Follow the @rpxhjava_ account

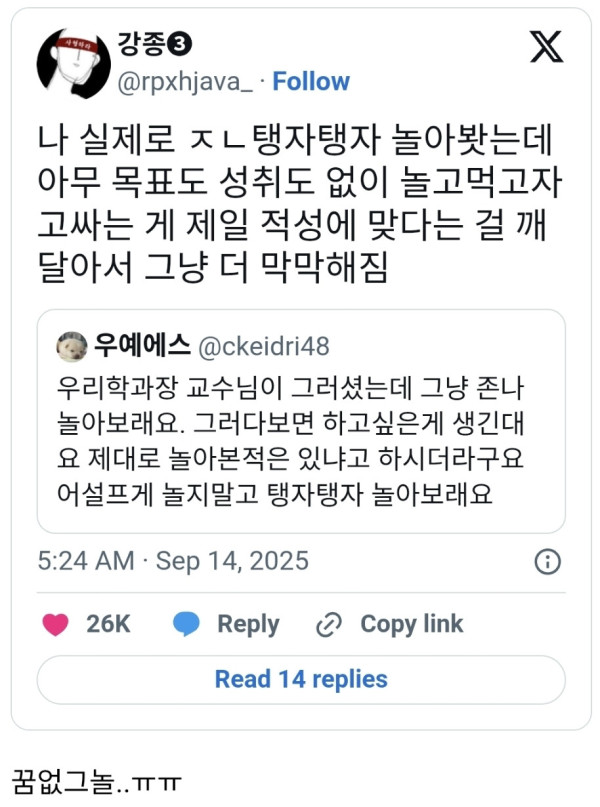(x=311, y=81)
